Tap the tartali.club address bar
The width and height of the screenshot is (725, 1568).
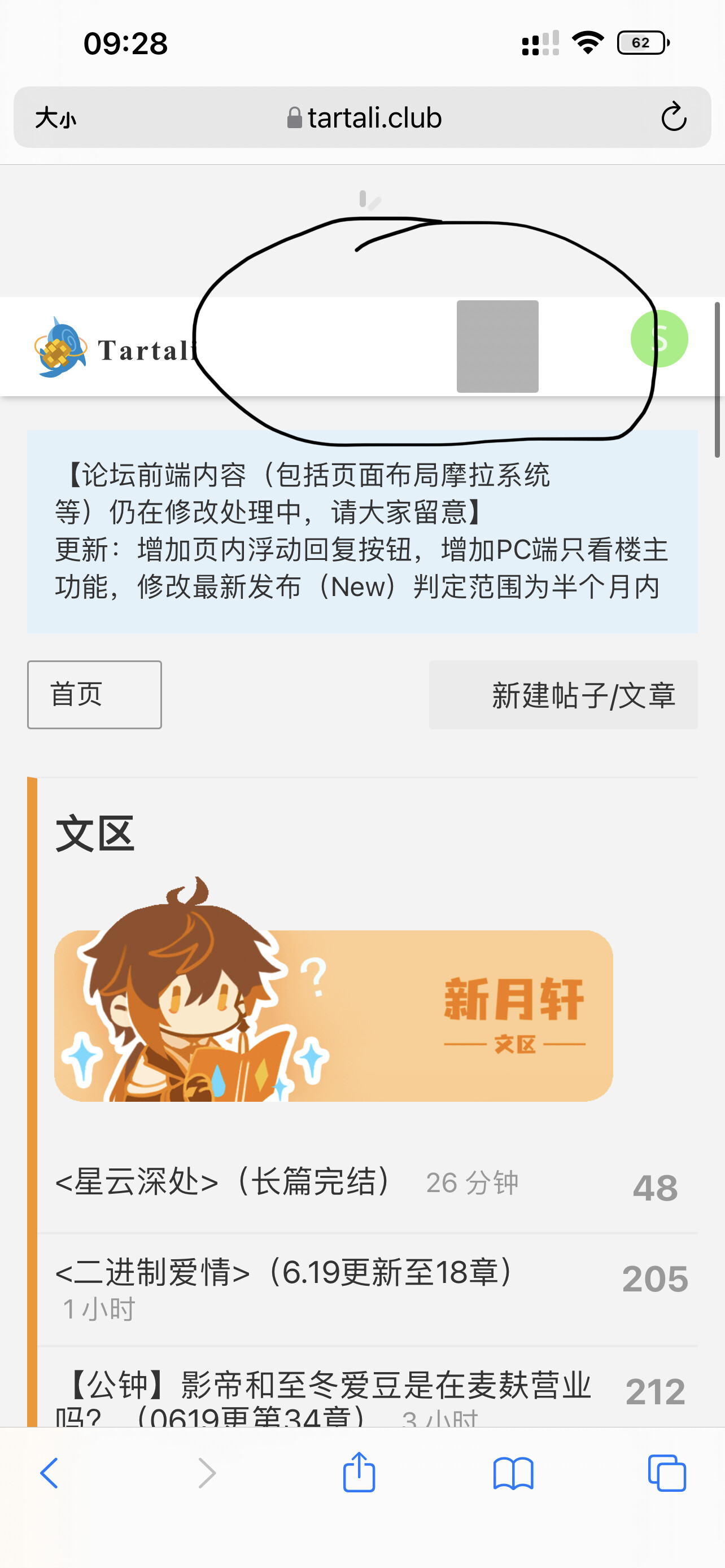click(x=363, y=117)
